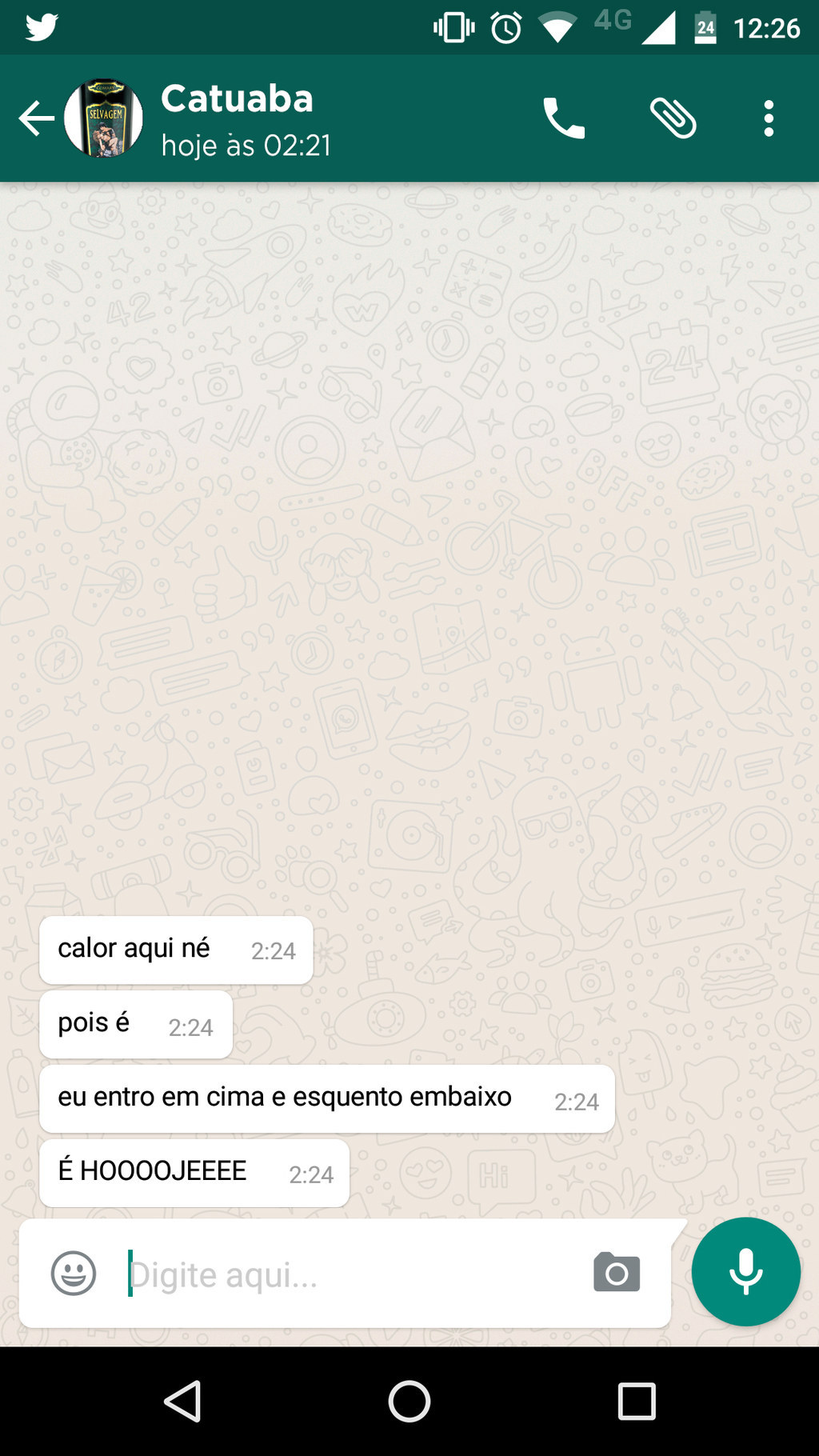Tap the system home button

[409, 1402]
